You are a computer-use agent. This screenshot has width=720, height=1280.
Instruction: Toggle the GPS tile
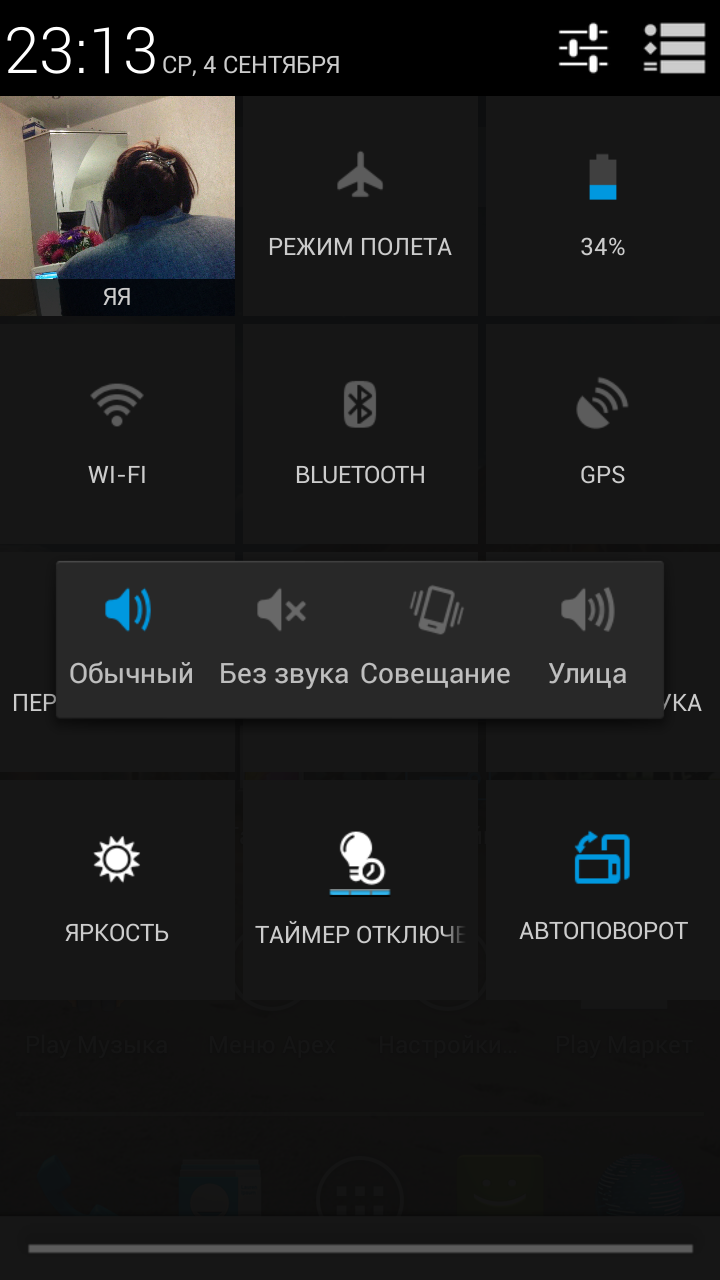pos(602,432)
